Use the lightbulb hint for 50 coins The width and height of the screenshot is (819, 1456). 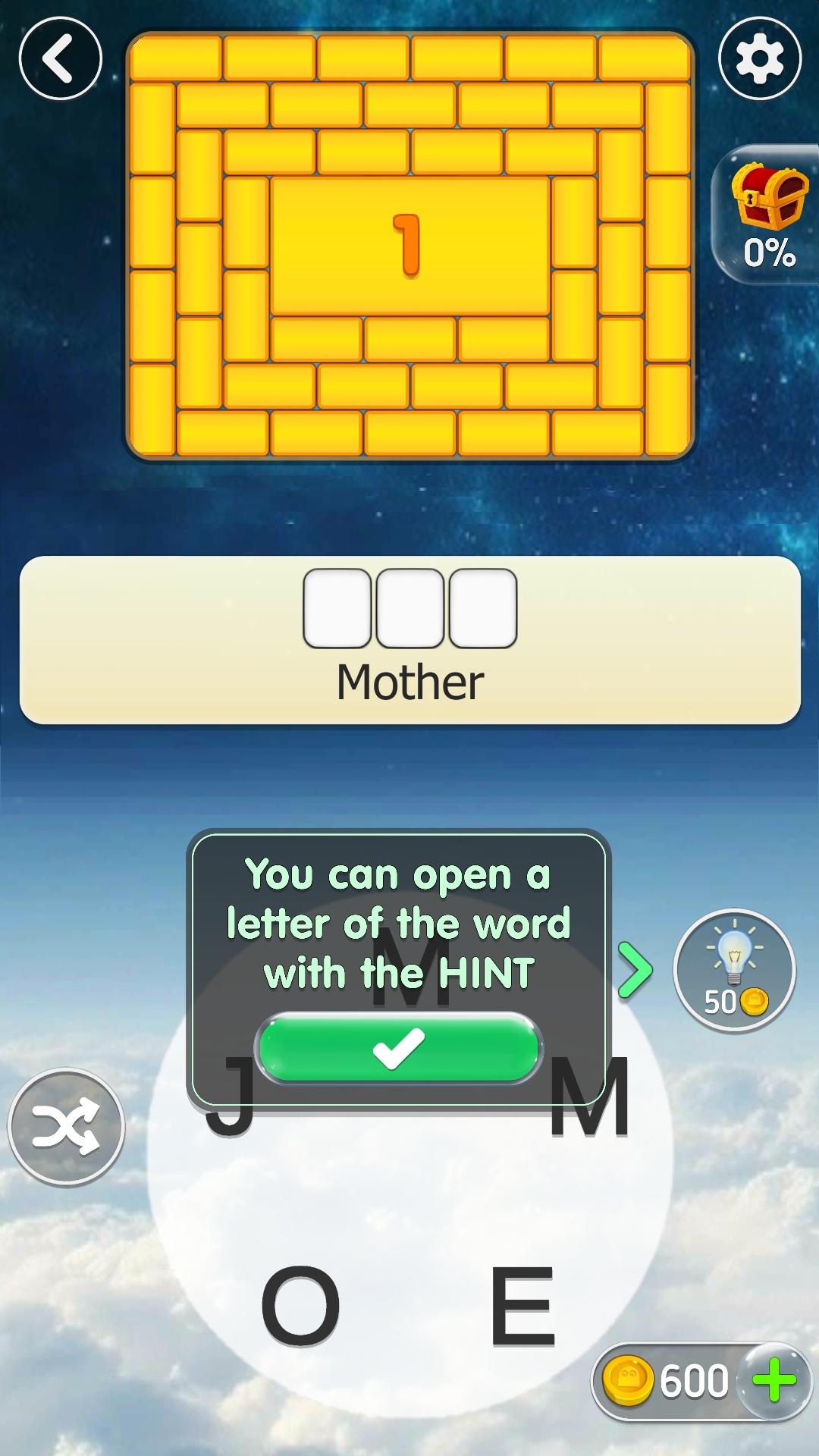(x=734, y=970)
